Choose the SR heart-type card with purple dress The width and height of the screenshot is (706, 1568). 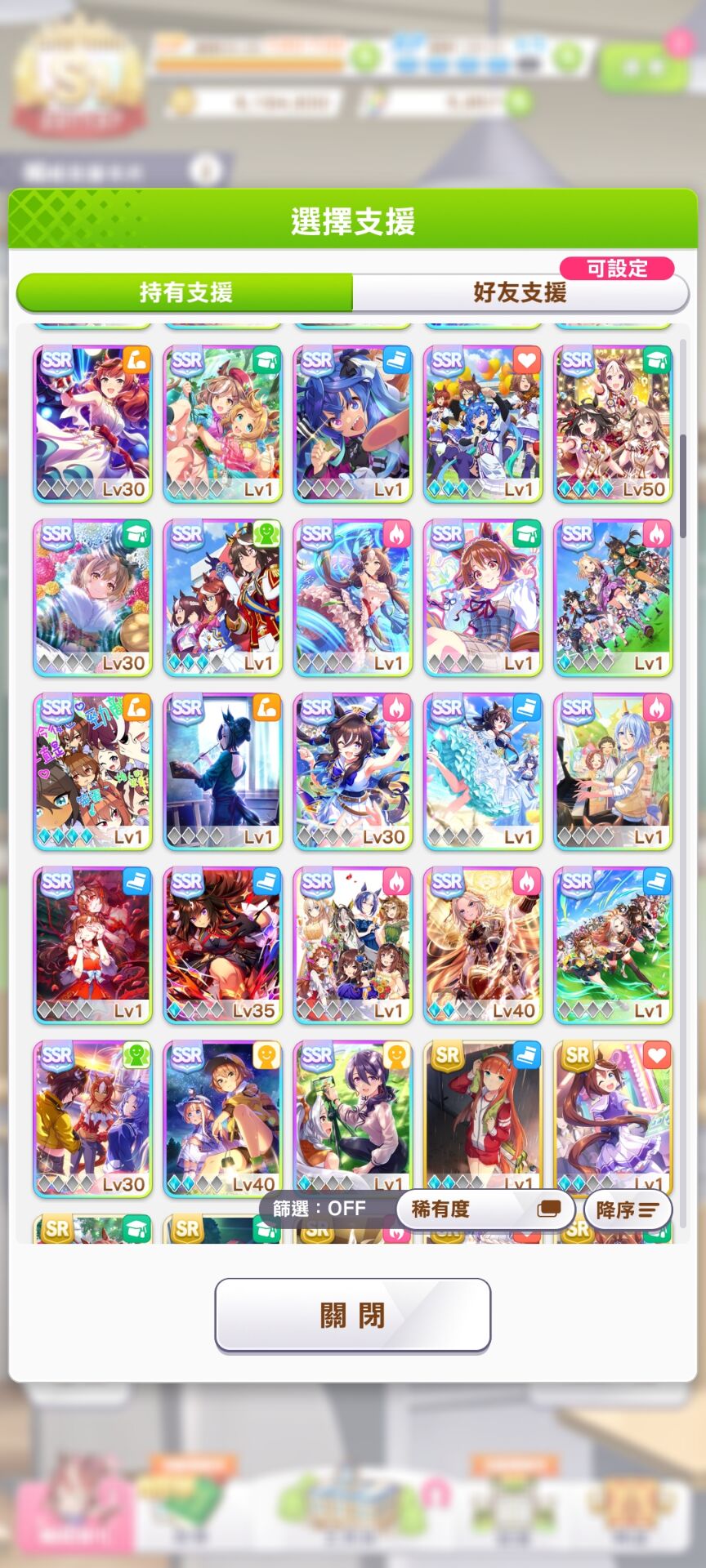[613, 1117]
